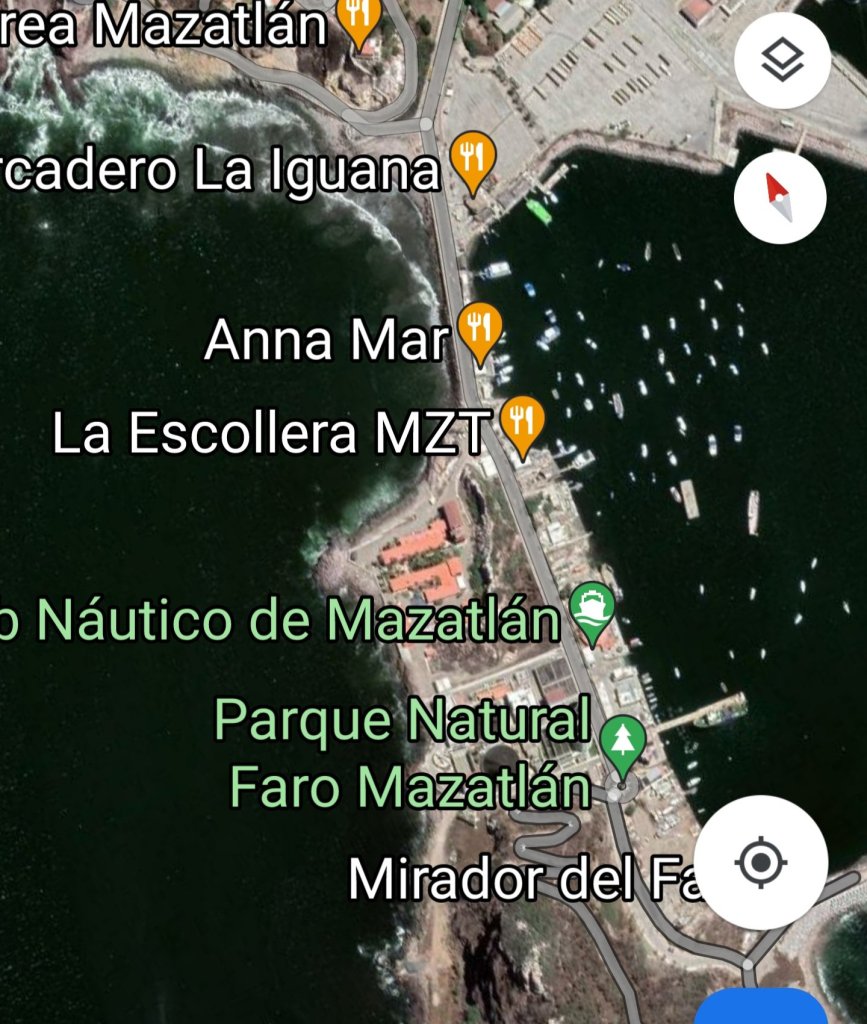
Task: Select the Náutico de Mazatlán ferry marker
Action: pyautogui.click(x=592, y=611)
